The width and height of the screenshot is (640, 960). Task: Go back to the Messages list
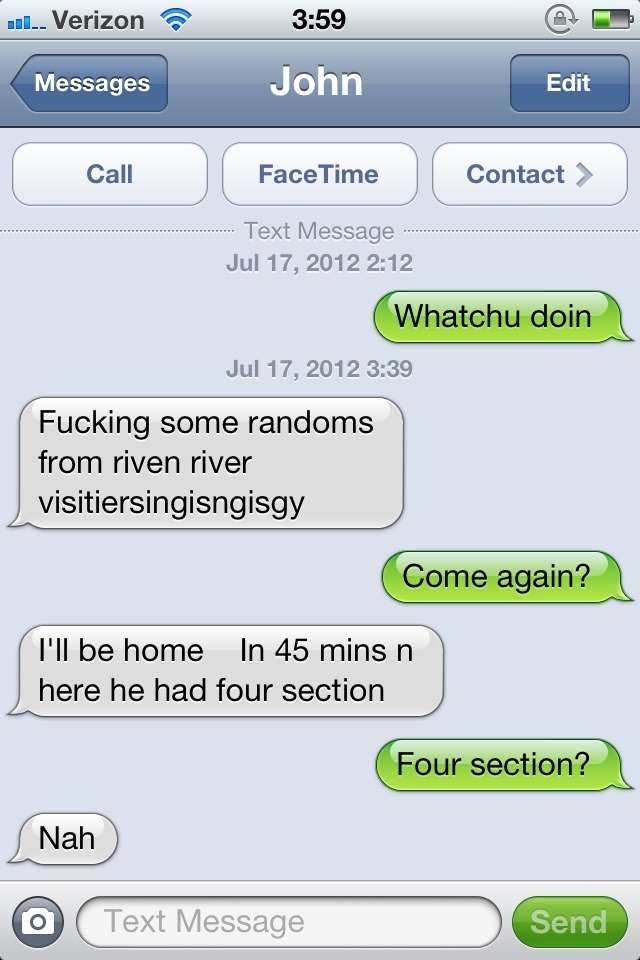tap(90, 84)
